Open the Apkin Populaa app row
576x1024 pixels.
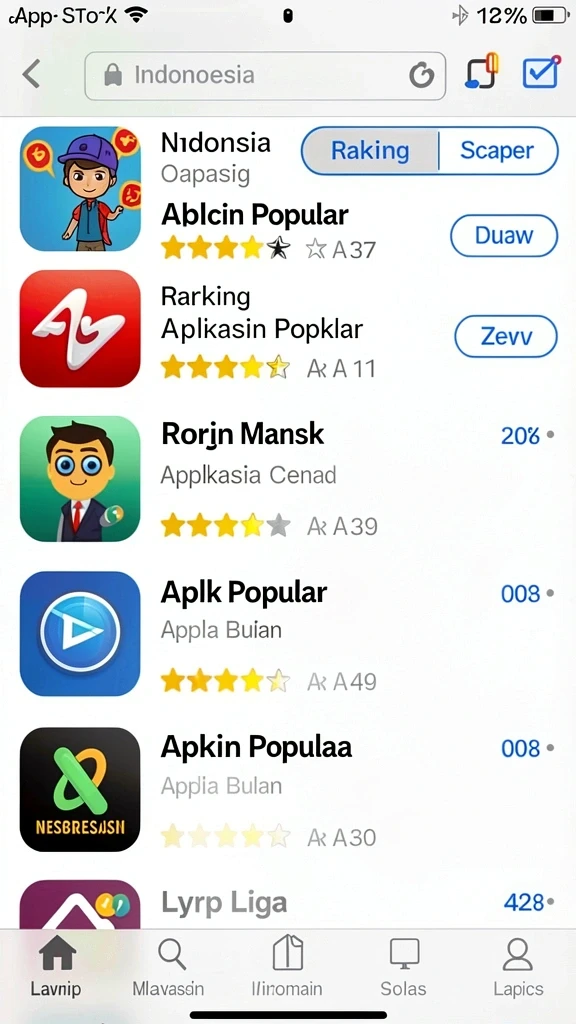pos(288,790)
